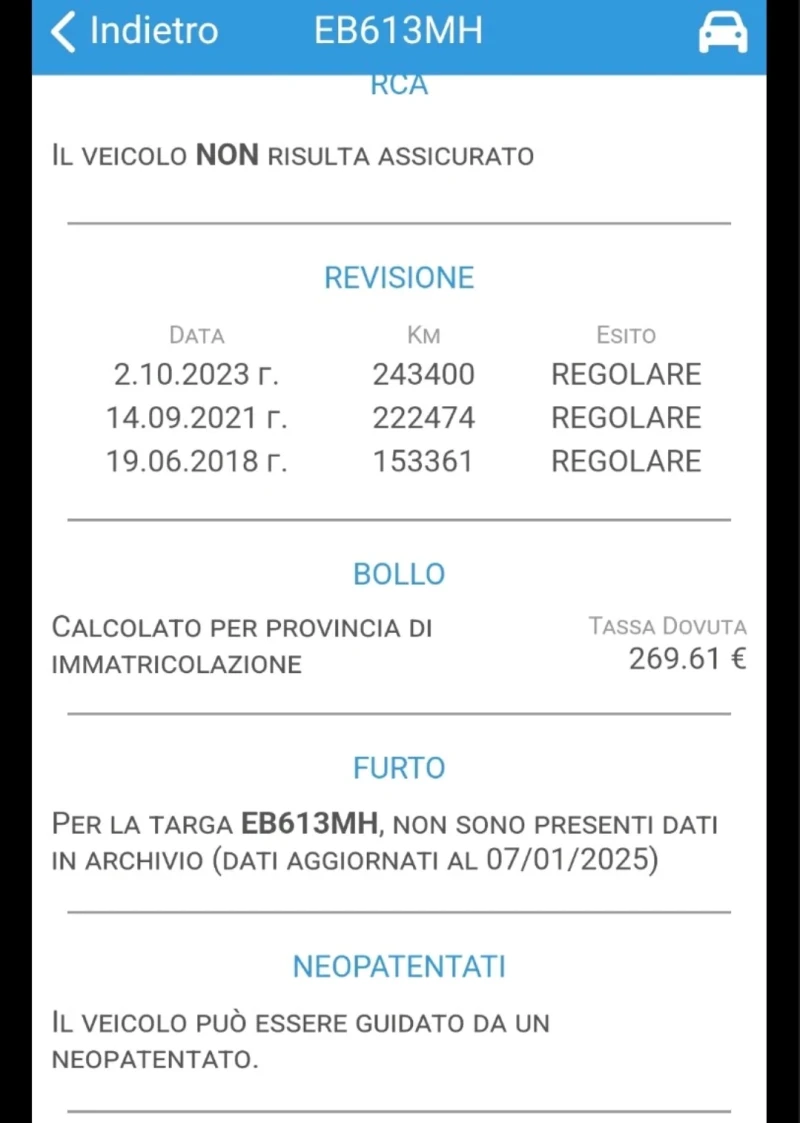
Task: Tap the REVISIONE section heading
Action: coord(399,278)
